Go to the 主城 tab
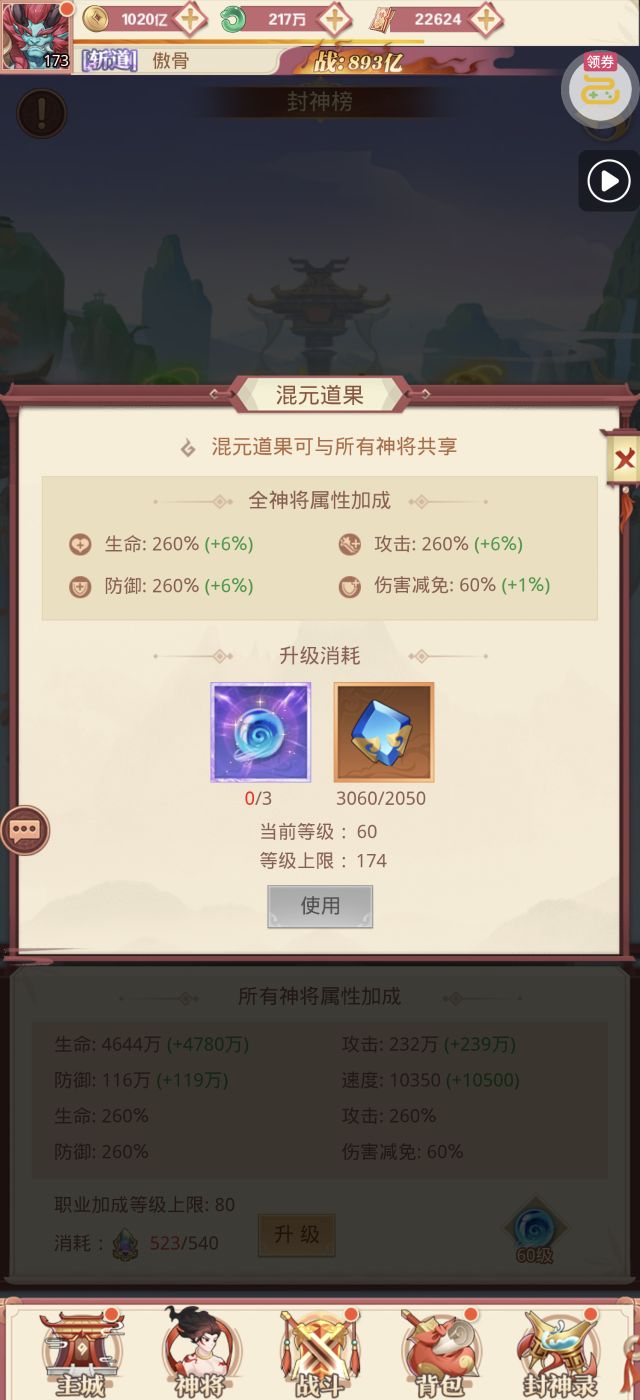Viewport: 640px width, 1400px height. (x=80, y=1350)
